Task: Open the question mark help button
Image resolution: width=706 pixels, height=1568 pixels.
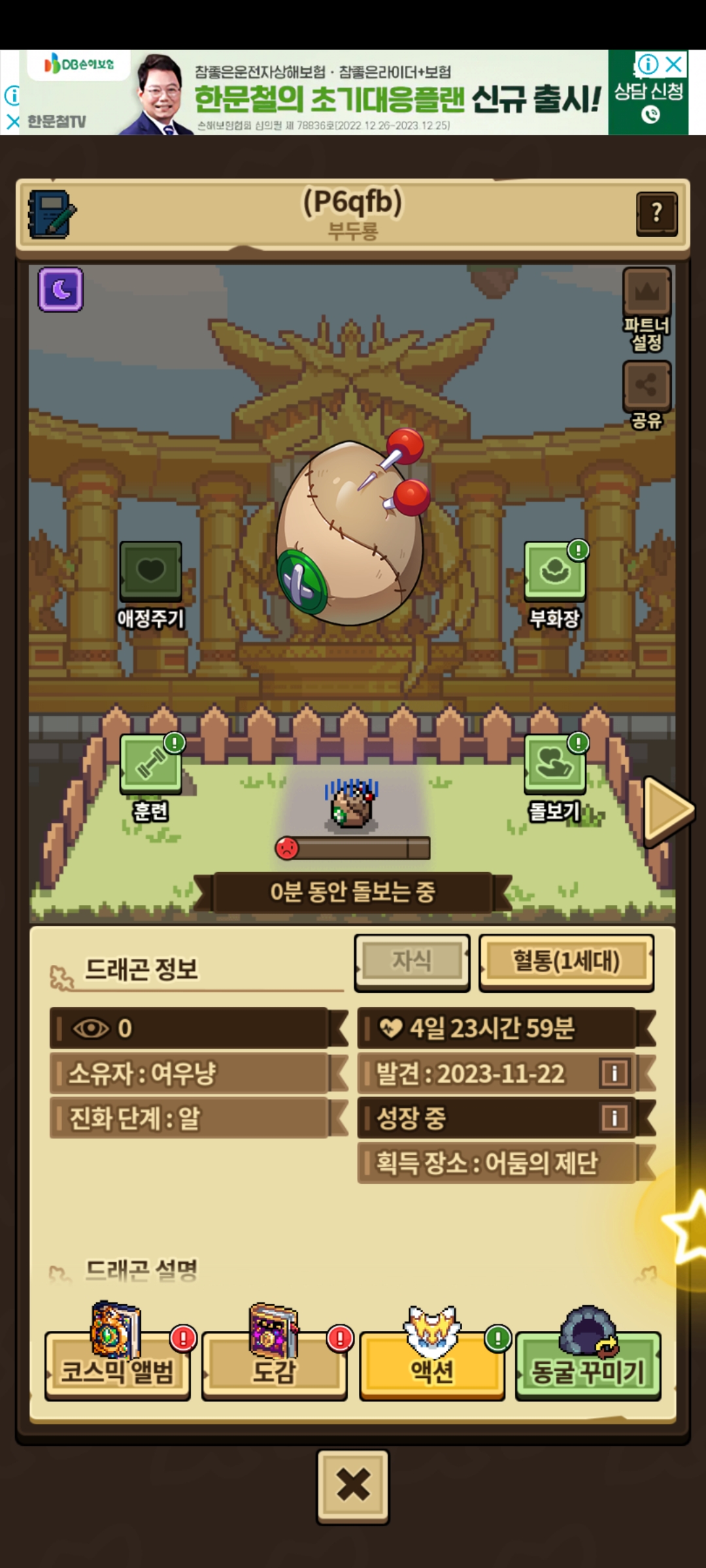Action: (656, 213)
